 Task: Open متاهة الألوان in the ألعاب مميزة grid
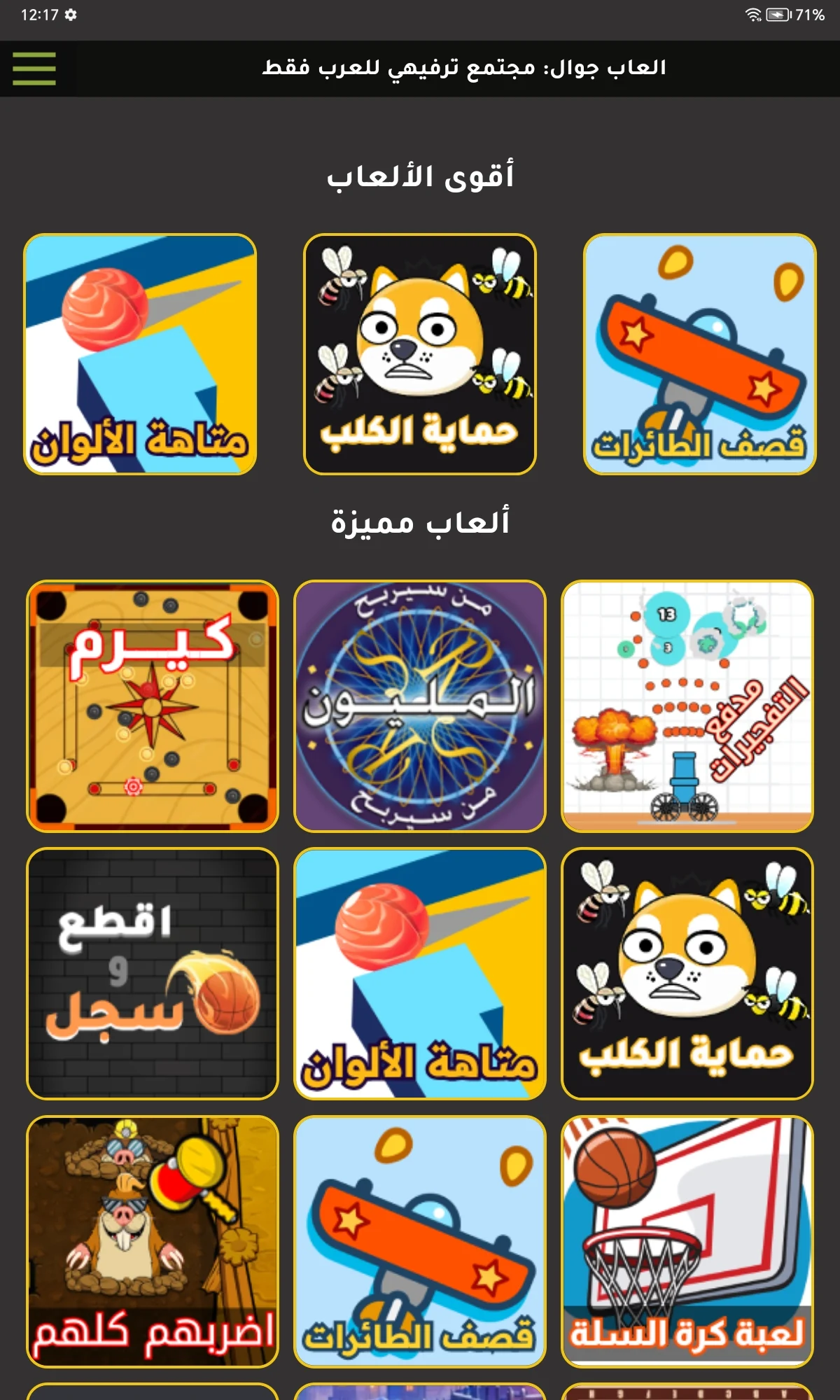(x=420, y=974)
